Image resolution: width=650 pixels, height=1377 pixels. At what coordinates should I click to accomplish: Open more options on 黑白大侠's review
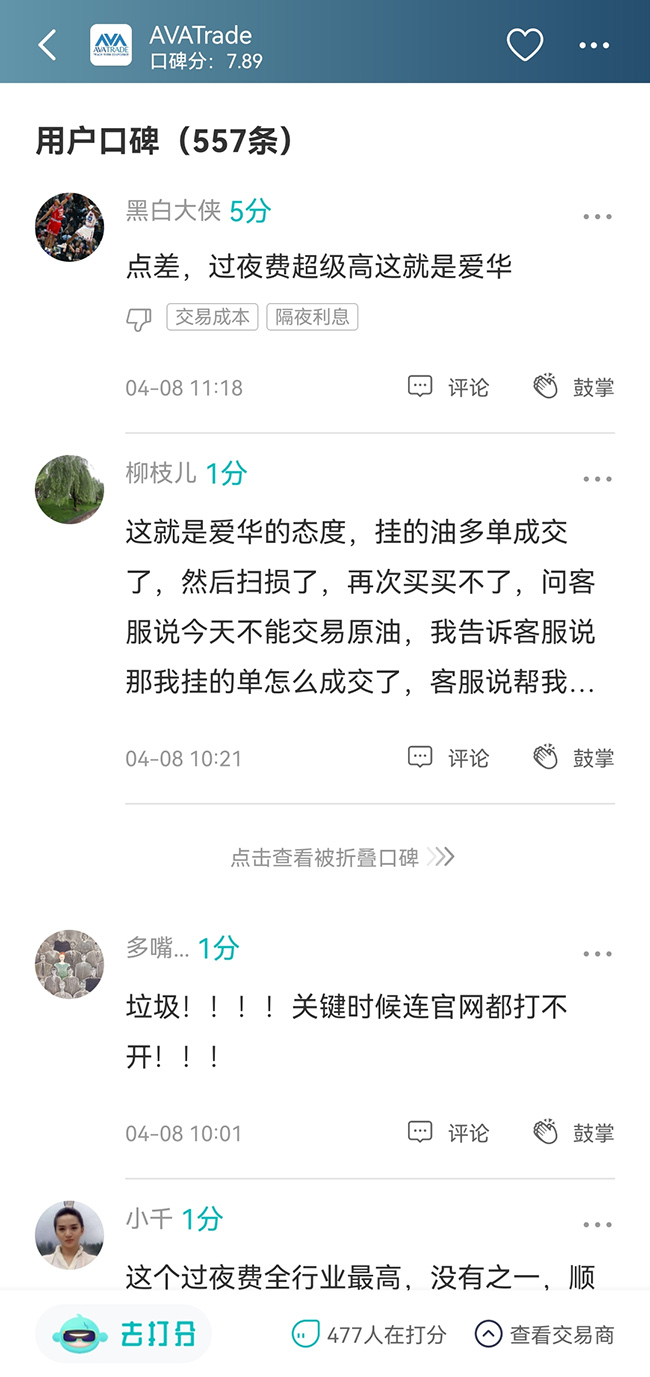pos(597,217)
